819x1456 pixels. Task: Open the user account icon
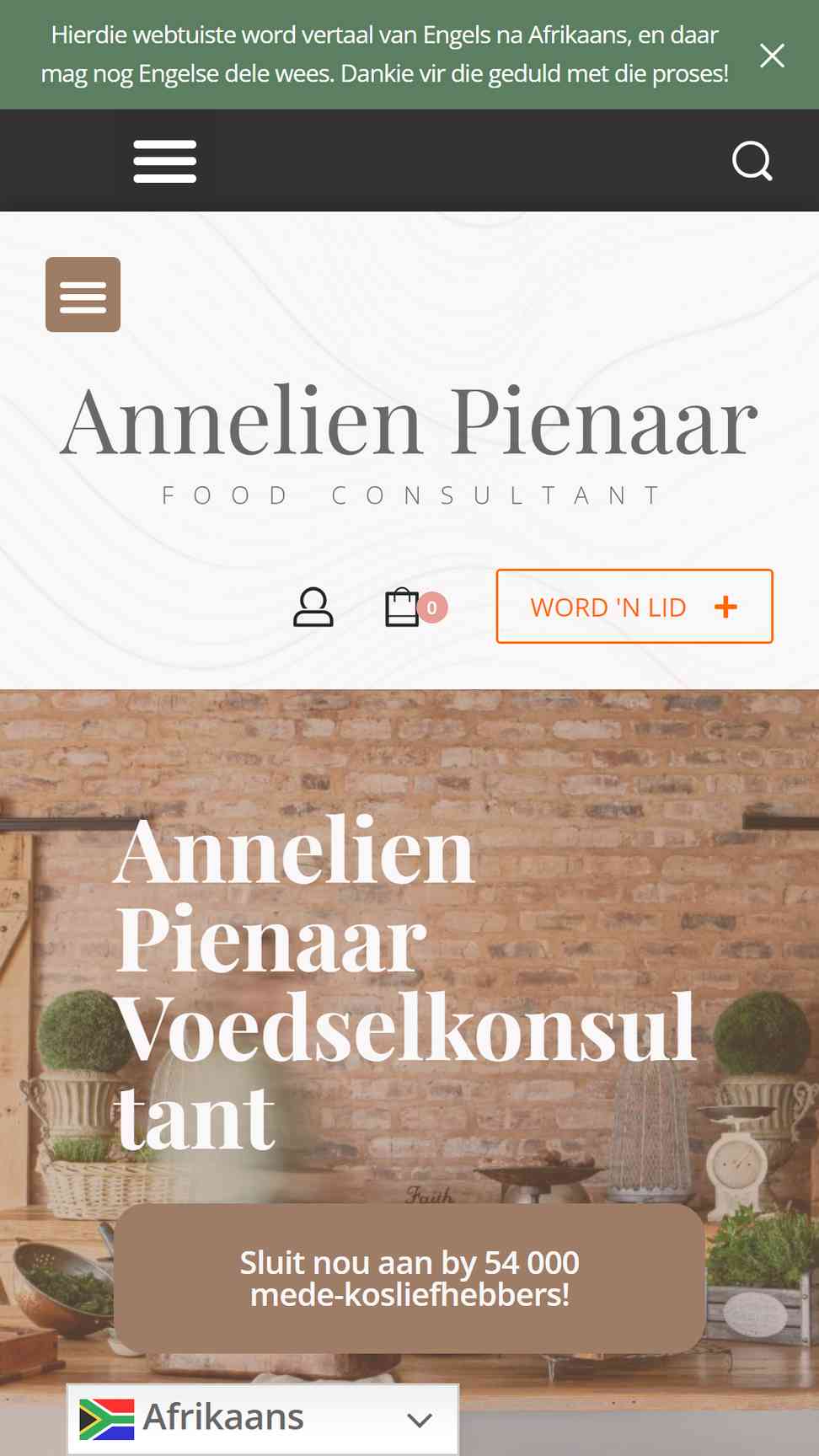pyautogui.click(x=313, y=608)
